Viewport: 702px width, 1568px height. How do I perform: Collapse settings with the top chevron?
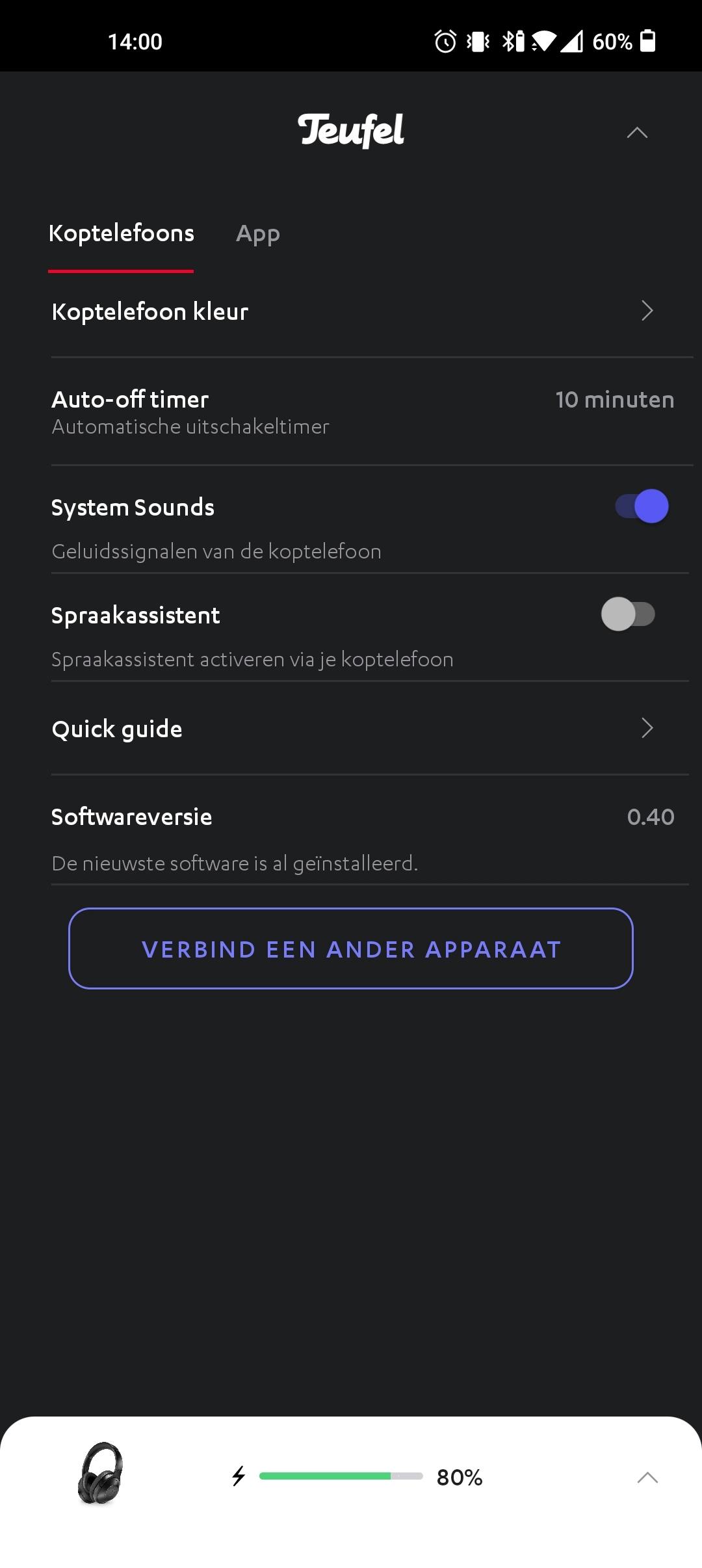click(x=637, y=133)
